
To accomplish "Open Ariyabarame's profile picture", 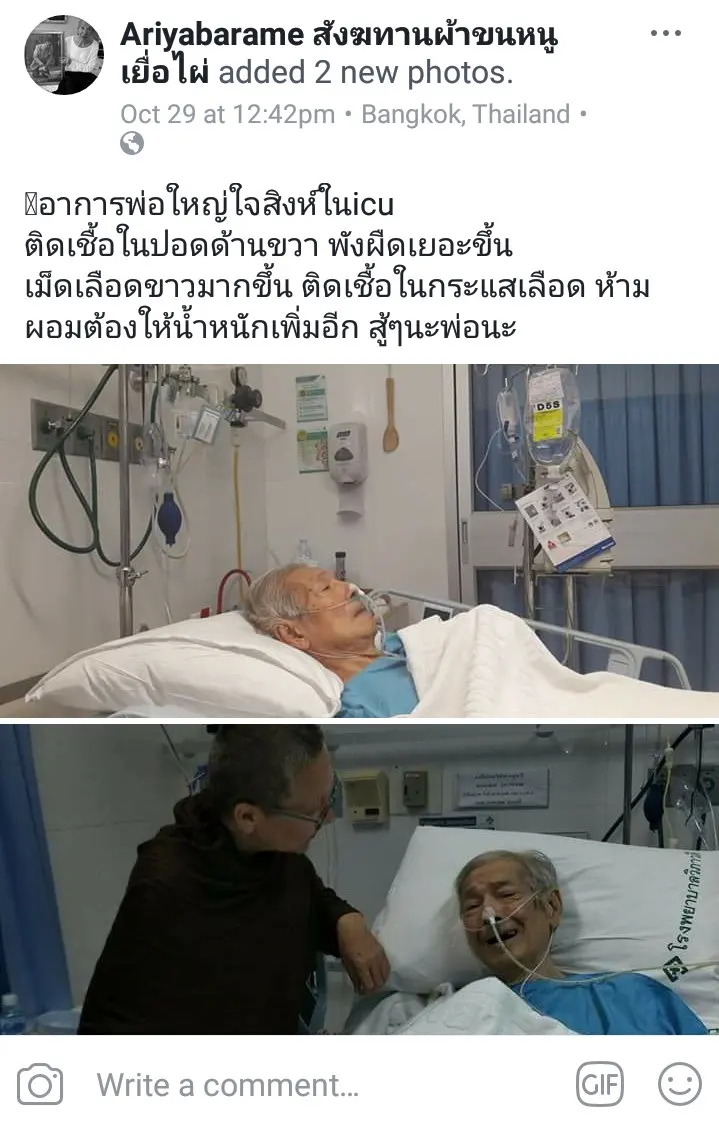I will [64, 55].
